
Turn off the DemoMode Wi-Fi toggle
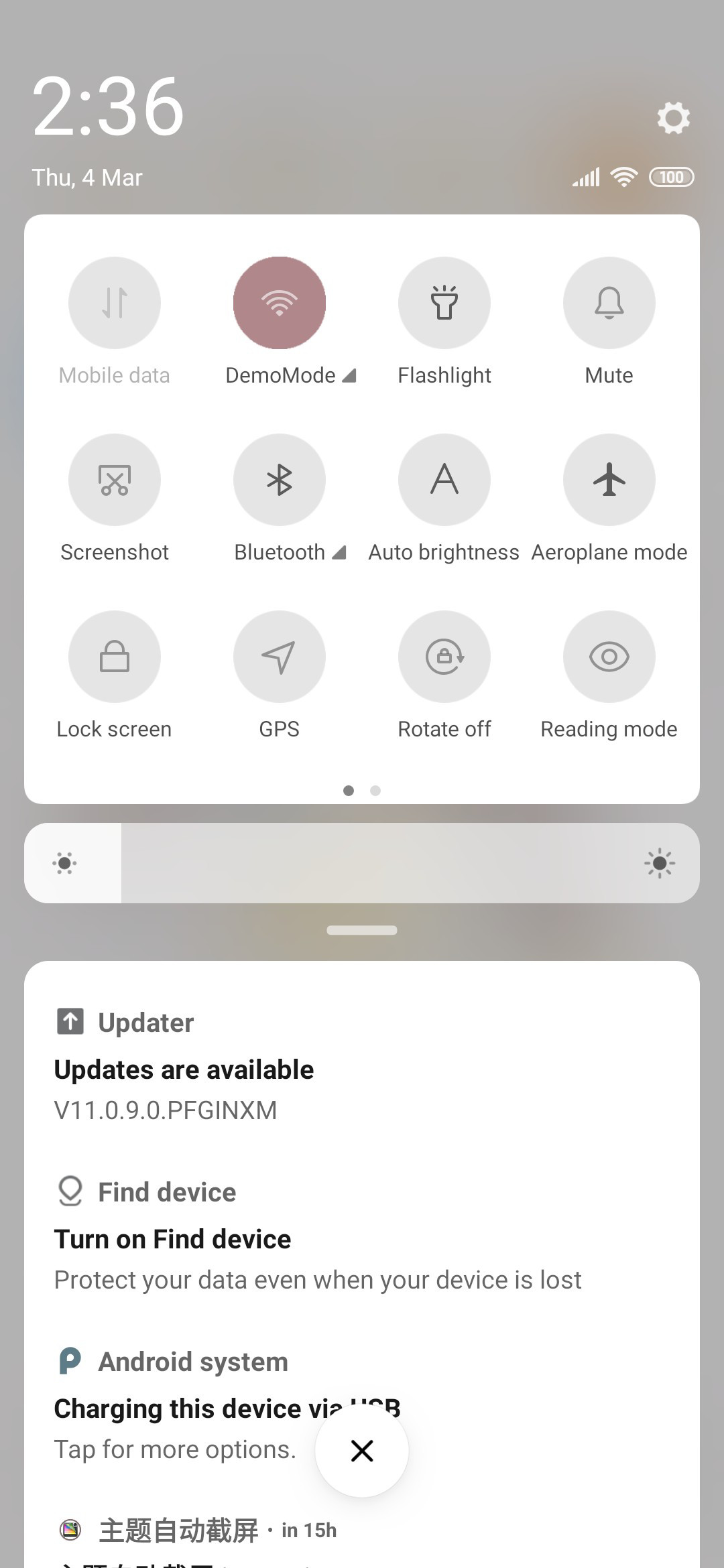(280, 303)
